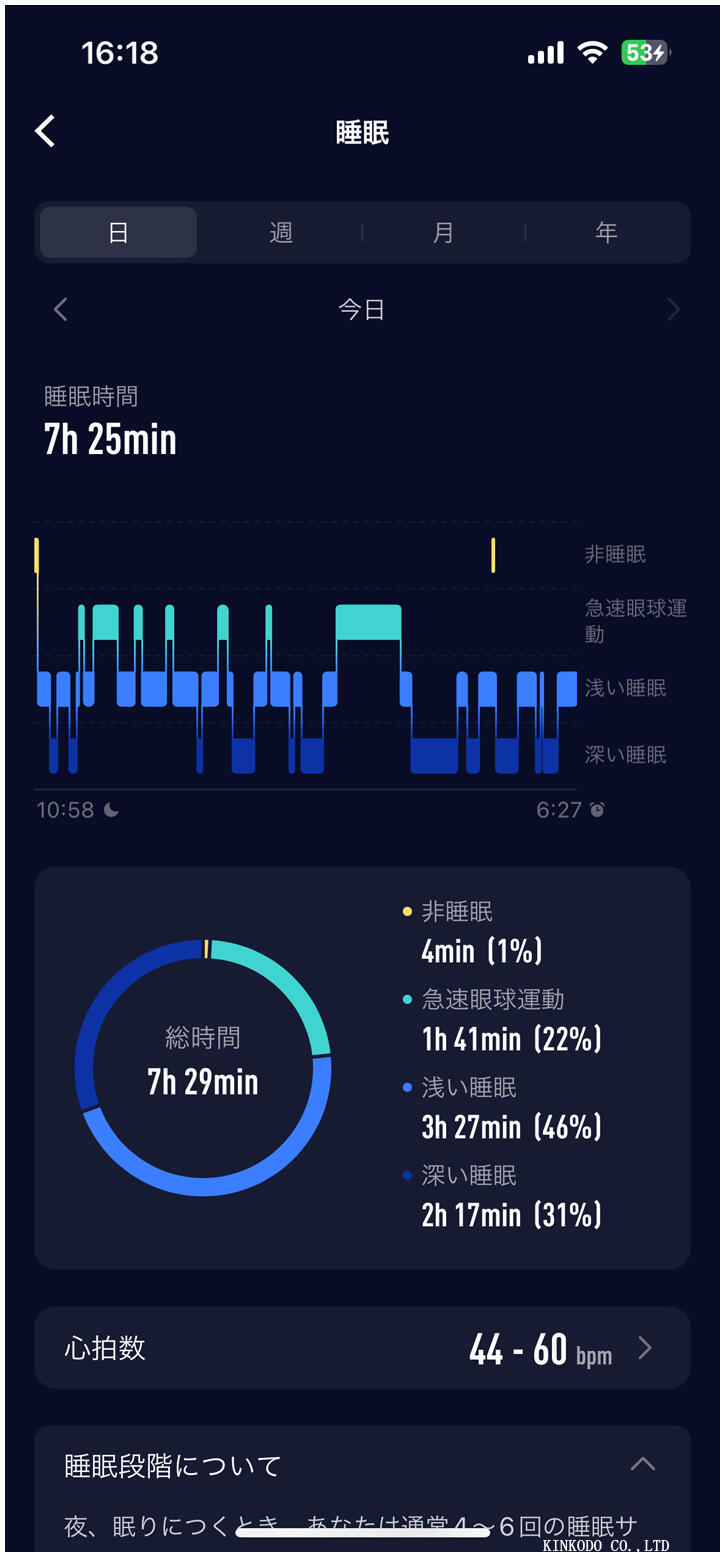Tap the right arrow beside 今日
Viewport: 725px width, 1558px height.
pyautogui.click(x=672, y=309)
